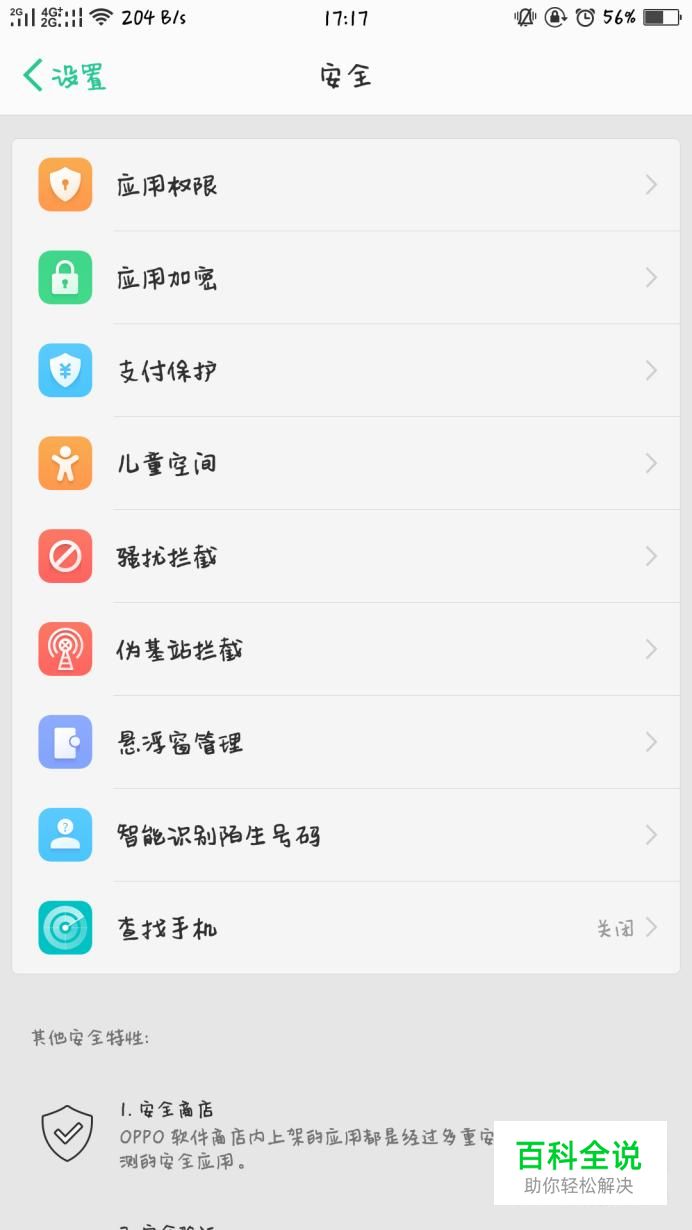Open 伪基站拦截 settings
This screenshot has width=692, height=1230.
[346, 650]
